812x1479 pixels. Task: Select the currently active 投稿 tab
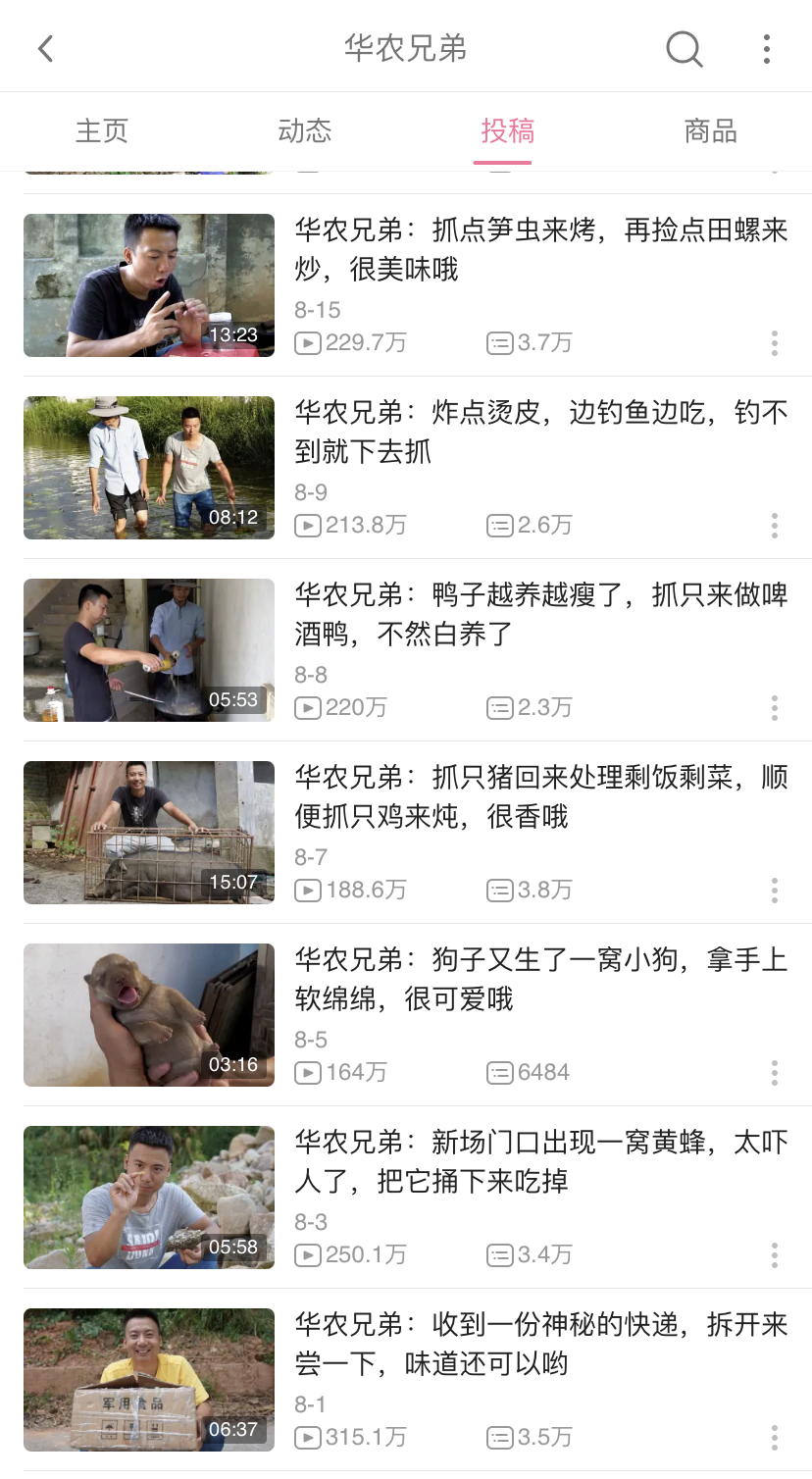(507, 131)
